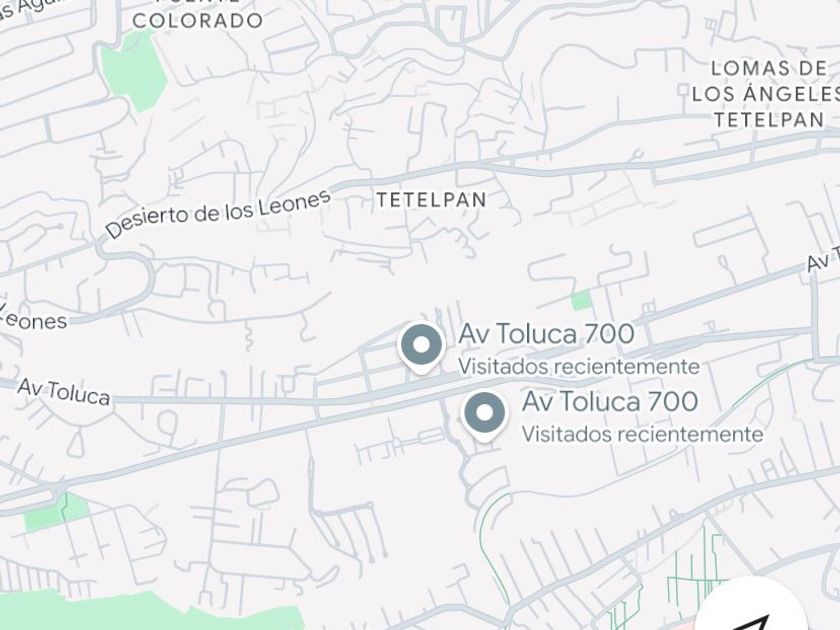Select the Av Toluca 700 pin south of the avenue

pos(485,414)
